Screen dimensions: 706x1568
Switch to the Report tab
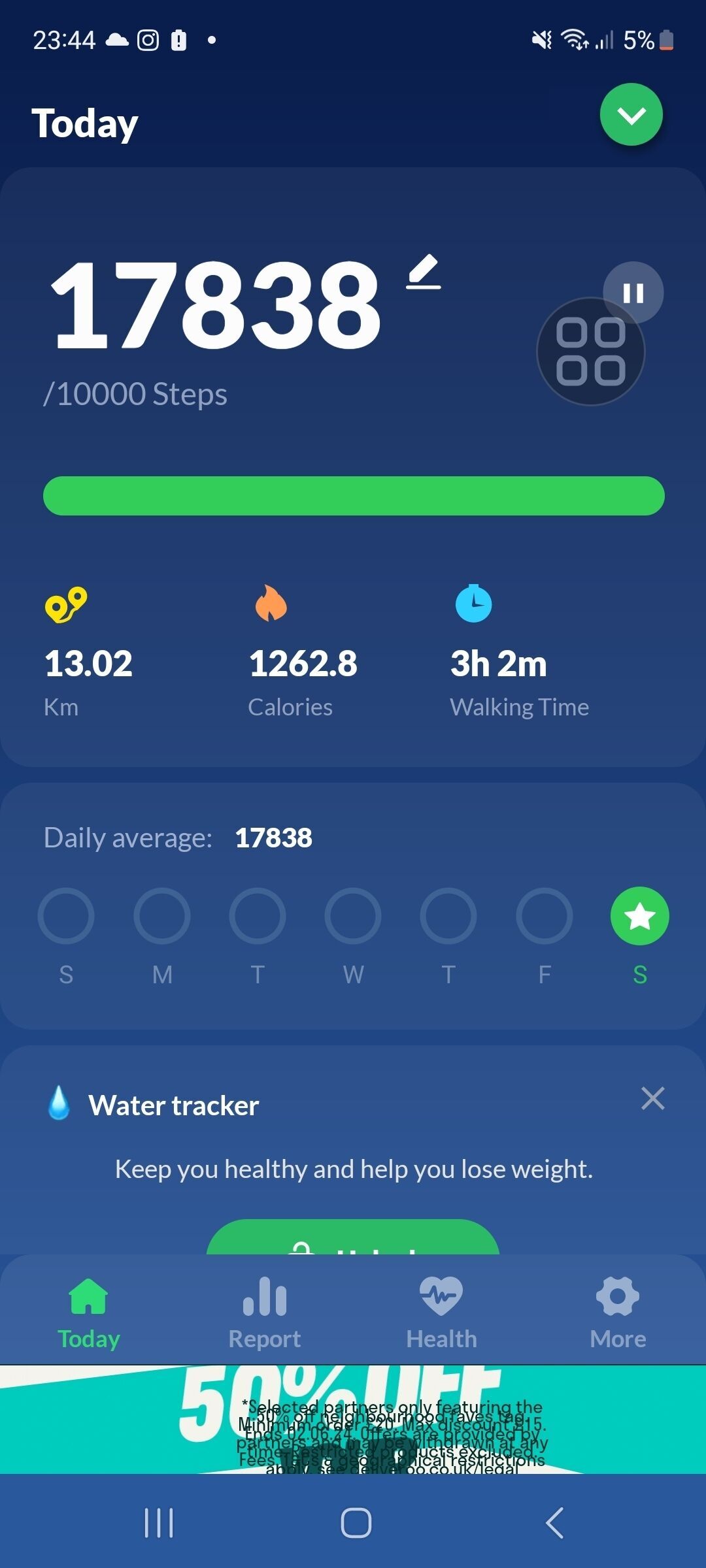tap(265, 1313)
